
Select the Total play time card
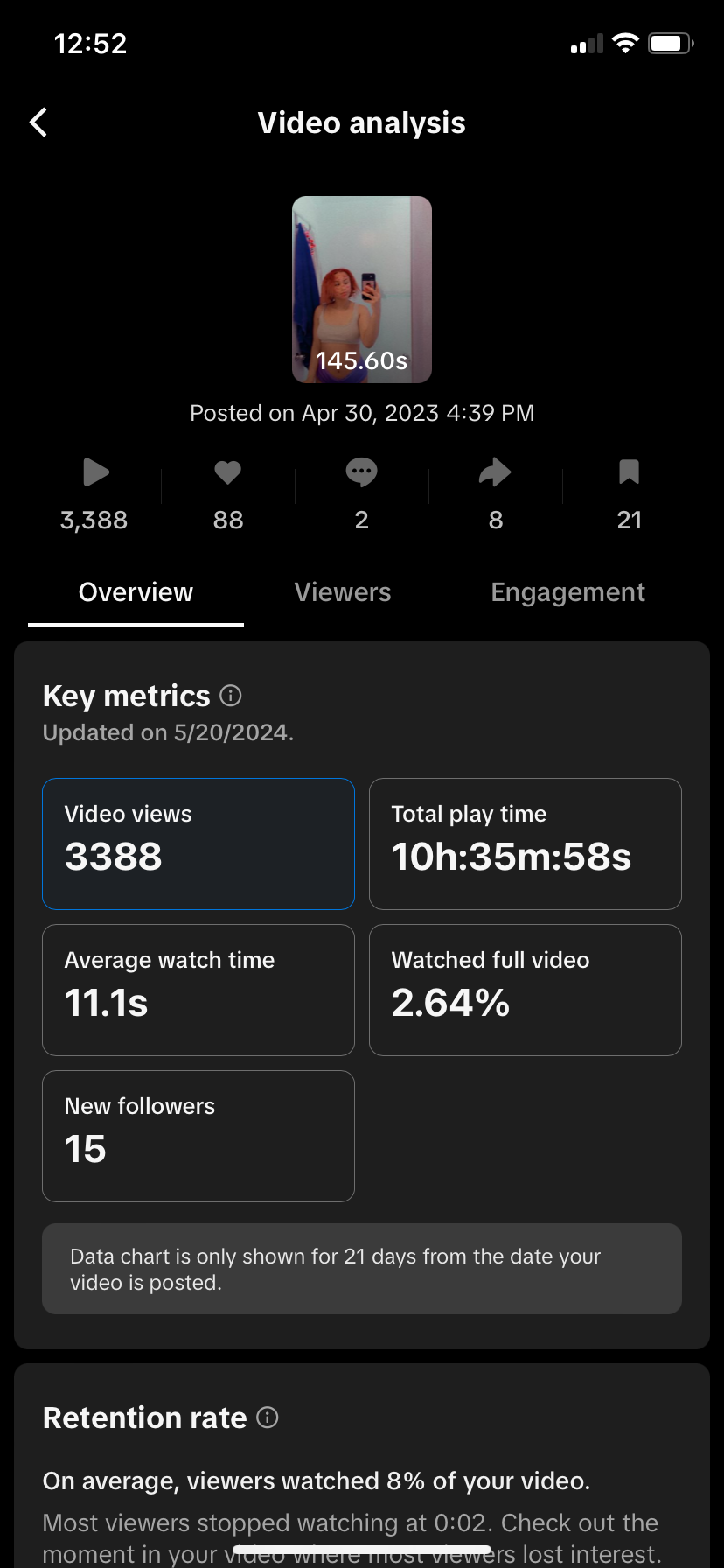tap(526, 843)
